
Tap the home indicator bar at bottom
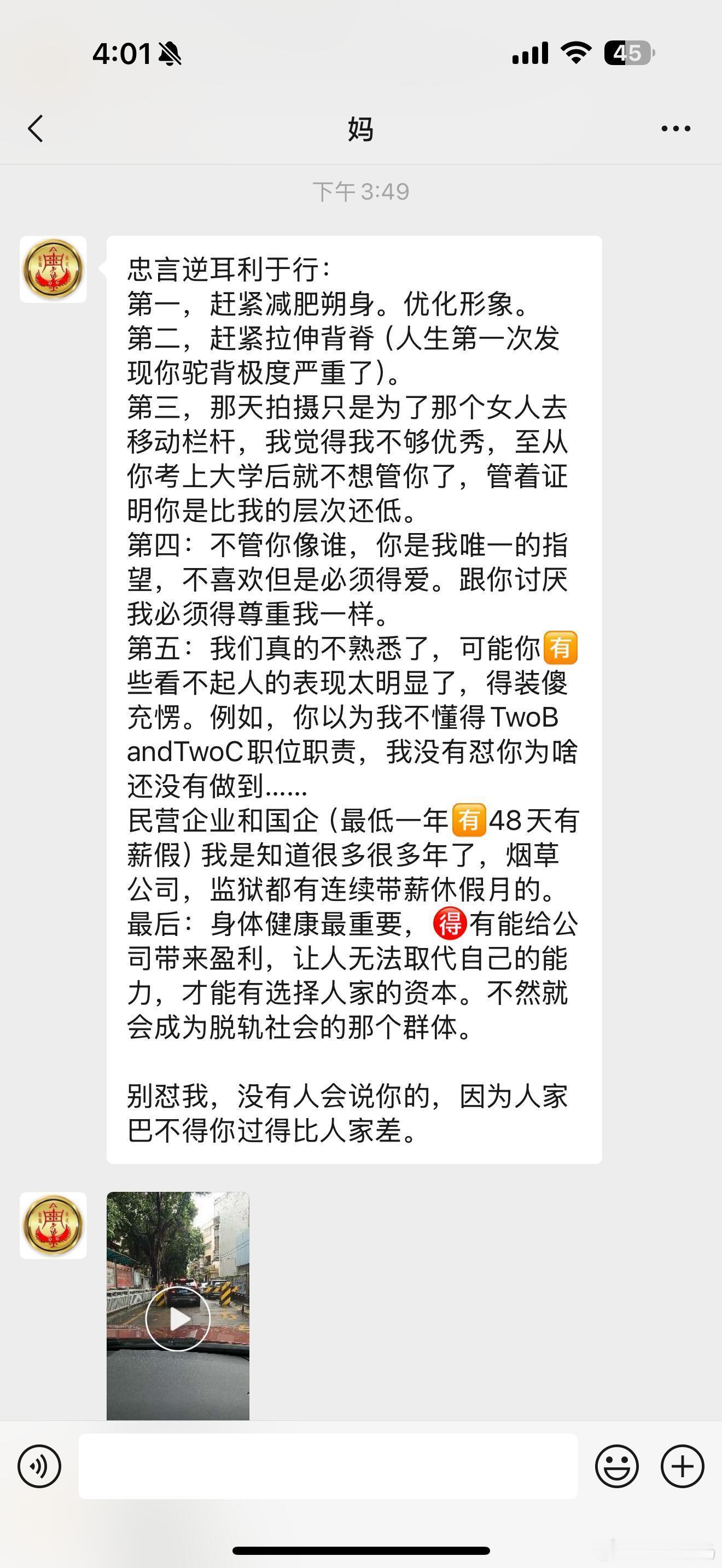click(x=361, y=1548)
